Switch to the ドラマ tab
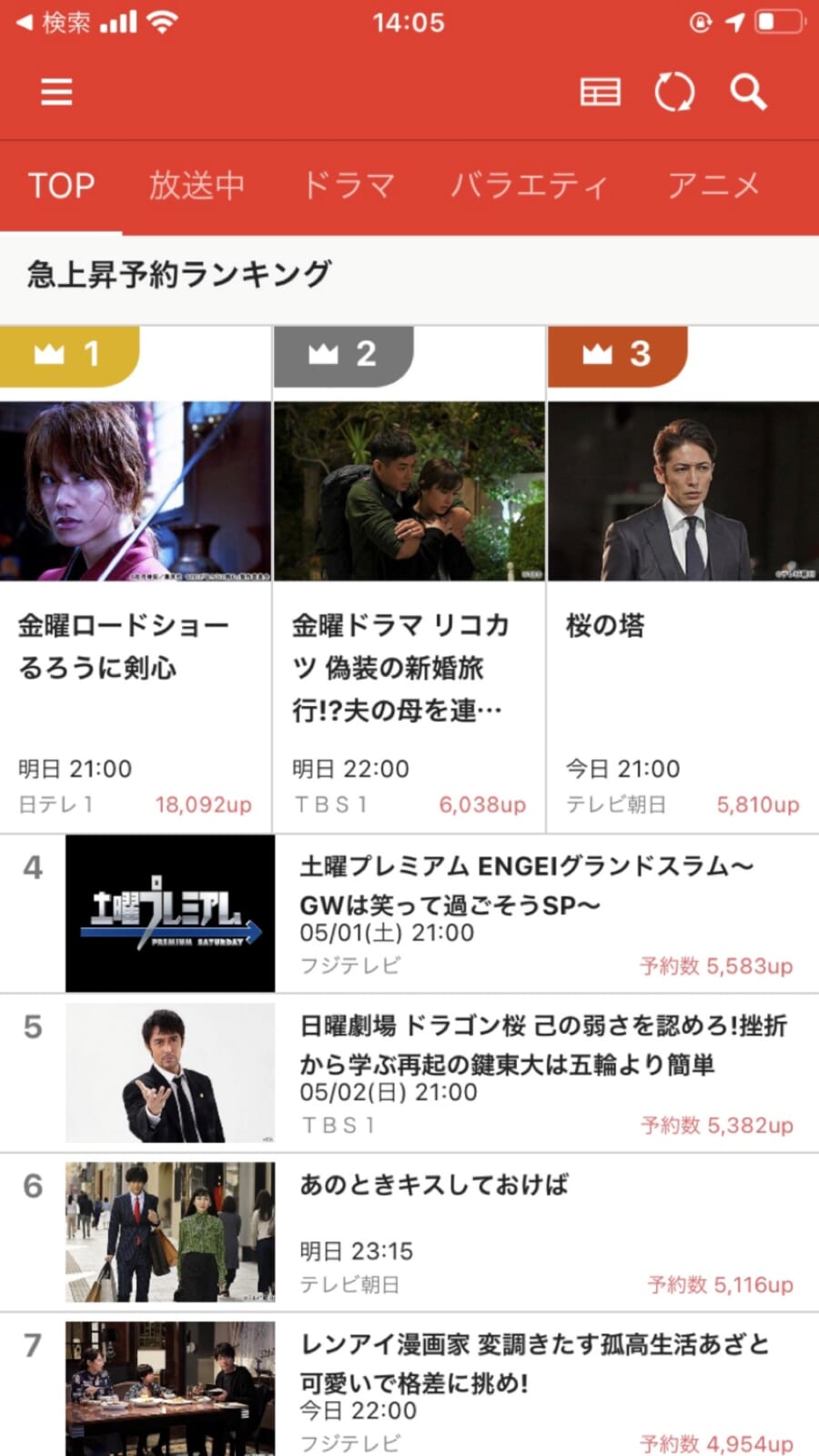 pyautogui.click(x=348, y=186)
